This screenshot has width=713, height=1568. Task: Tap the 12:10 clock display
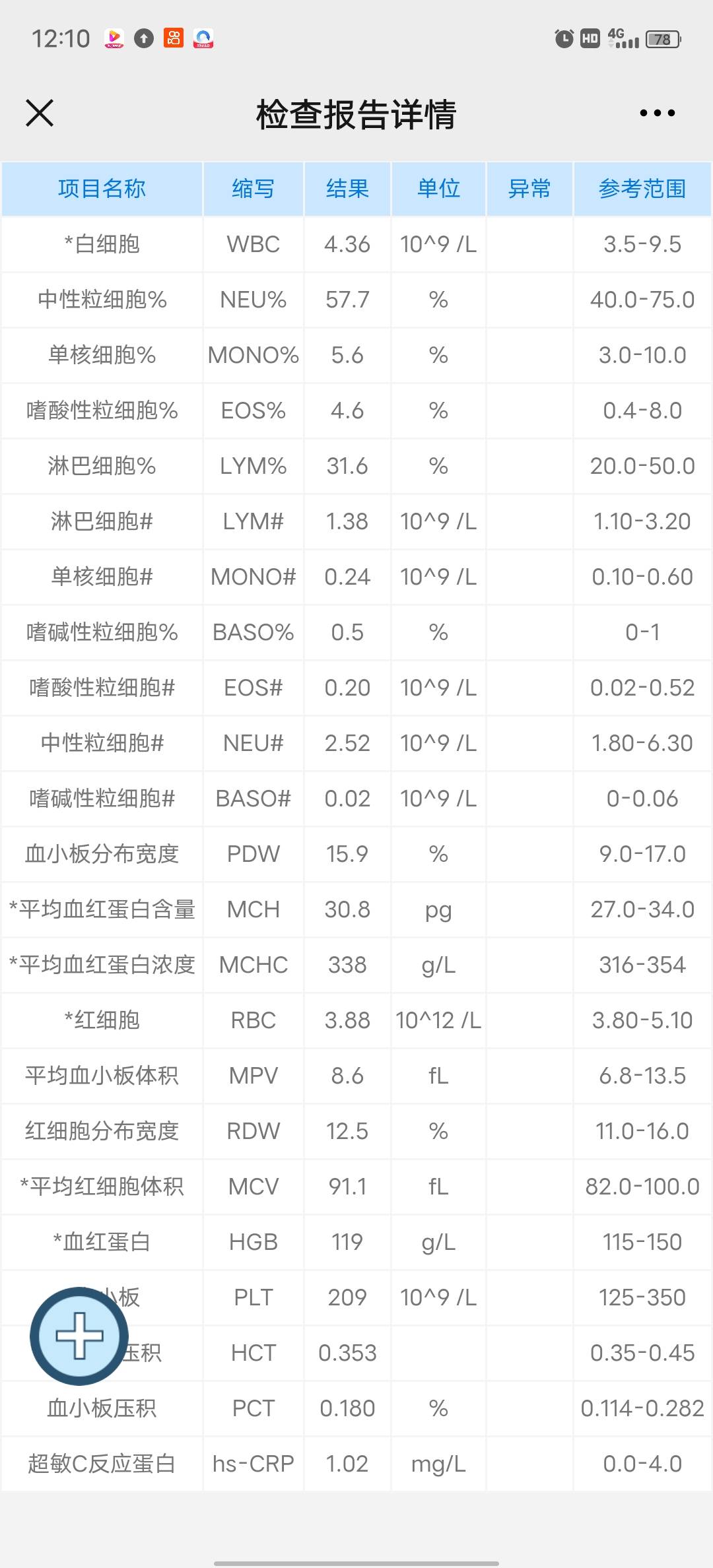(59, 40)
